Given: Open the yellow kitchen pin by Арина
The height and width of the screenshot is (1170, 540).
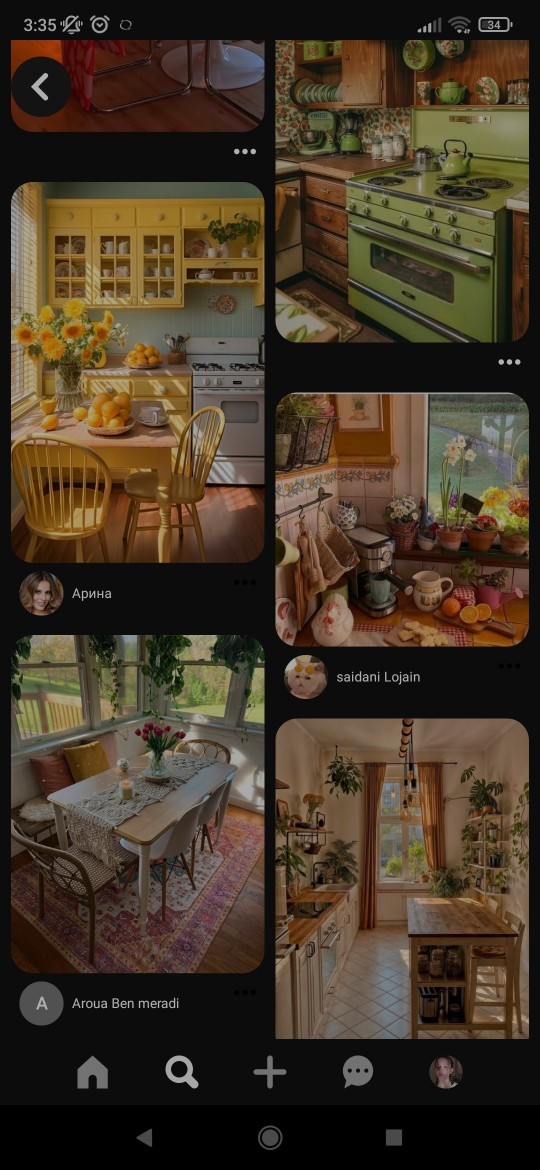Looking at the screenshot, I should tap(137, 372).
